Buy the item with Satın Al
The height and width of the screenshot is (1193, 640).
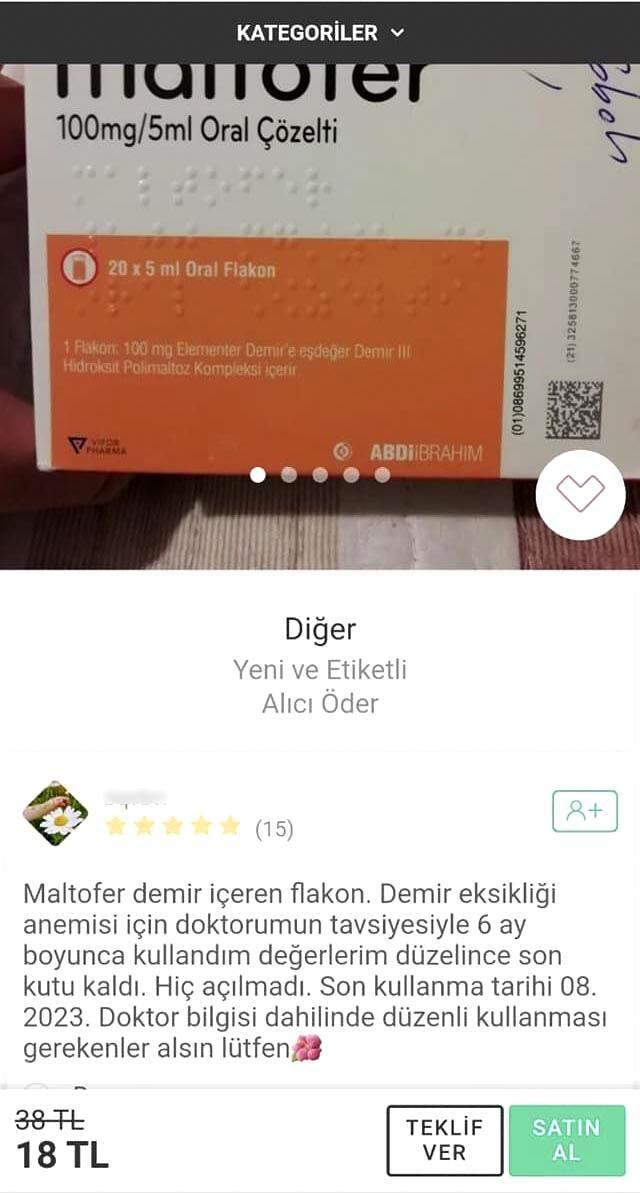click(567, 1140)
